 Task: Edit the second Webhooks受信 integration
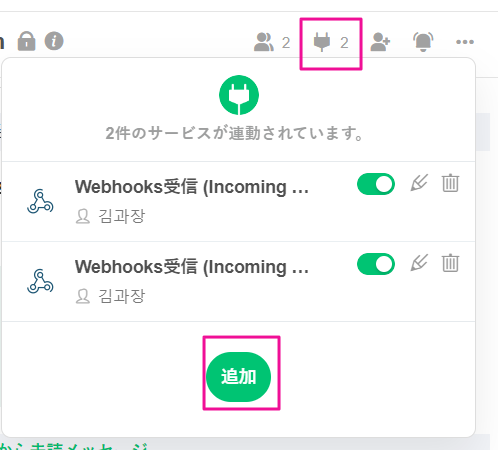(x=419, y=263)
